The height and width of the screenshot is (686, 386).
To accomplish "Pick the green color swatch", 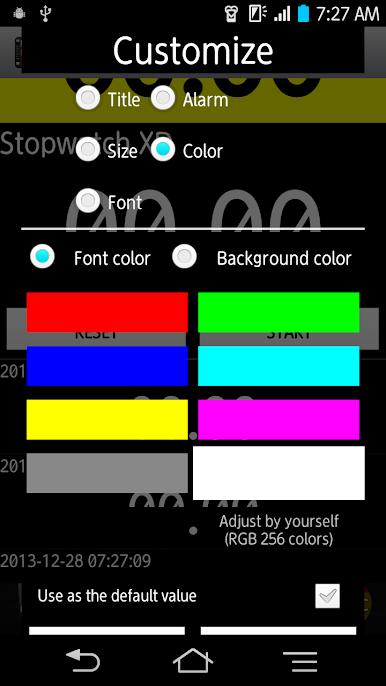I will 279,312.
